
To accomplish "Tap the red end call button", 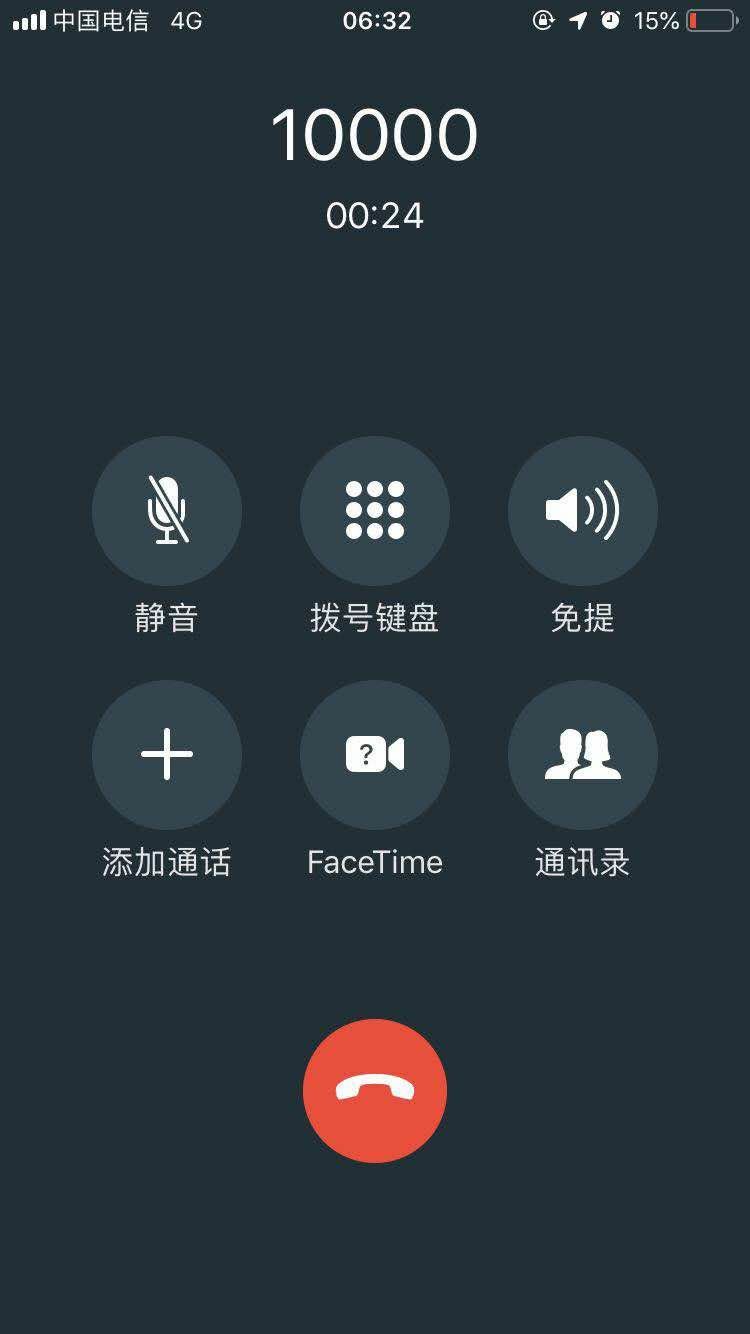I will pos(375,1090).
